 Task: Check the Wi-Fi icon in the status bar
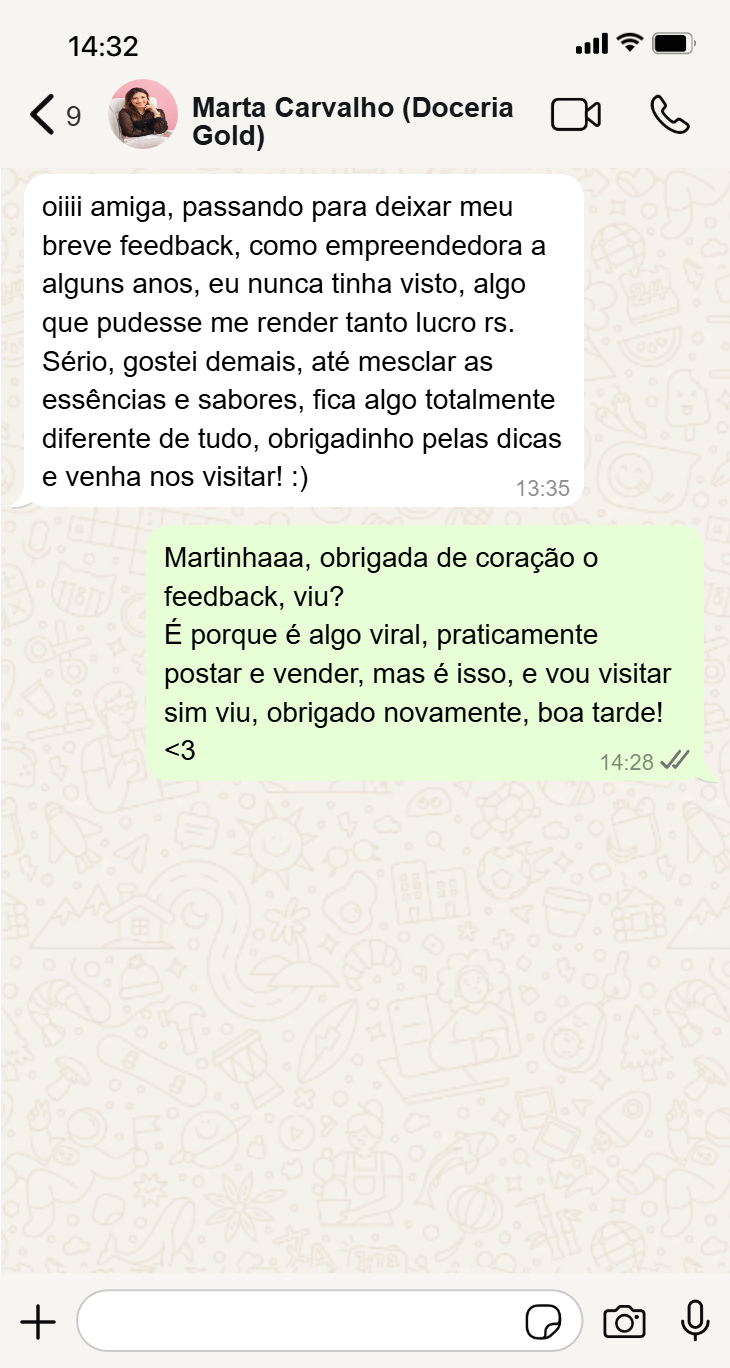631,42
